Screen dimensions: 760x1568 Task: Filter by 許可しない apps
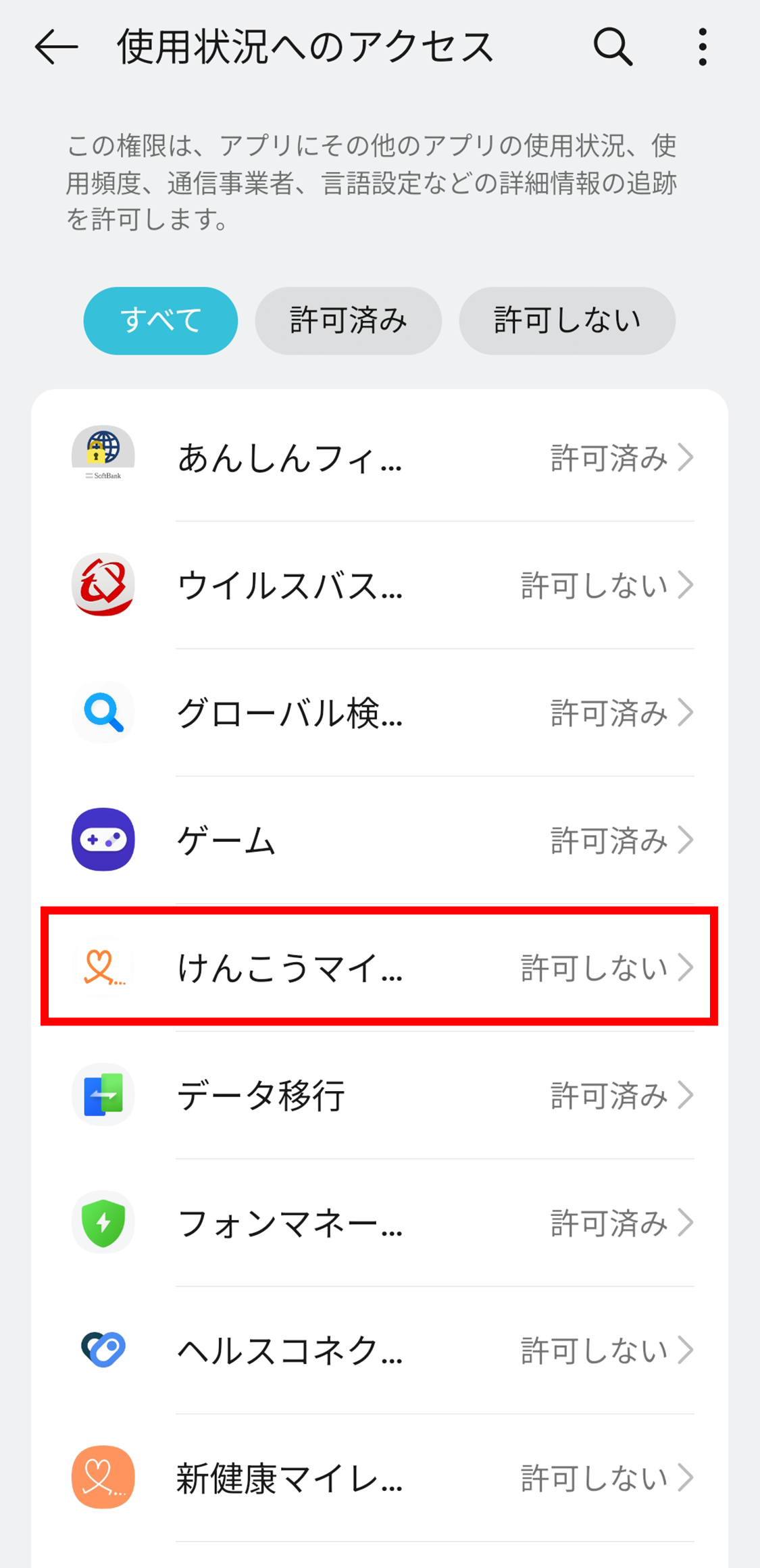(567, 320)
